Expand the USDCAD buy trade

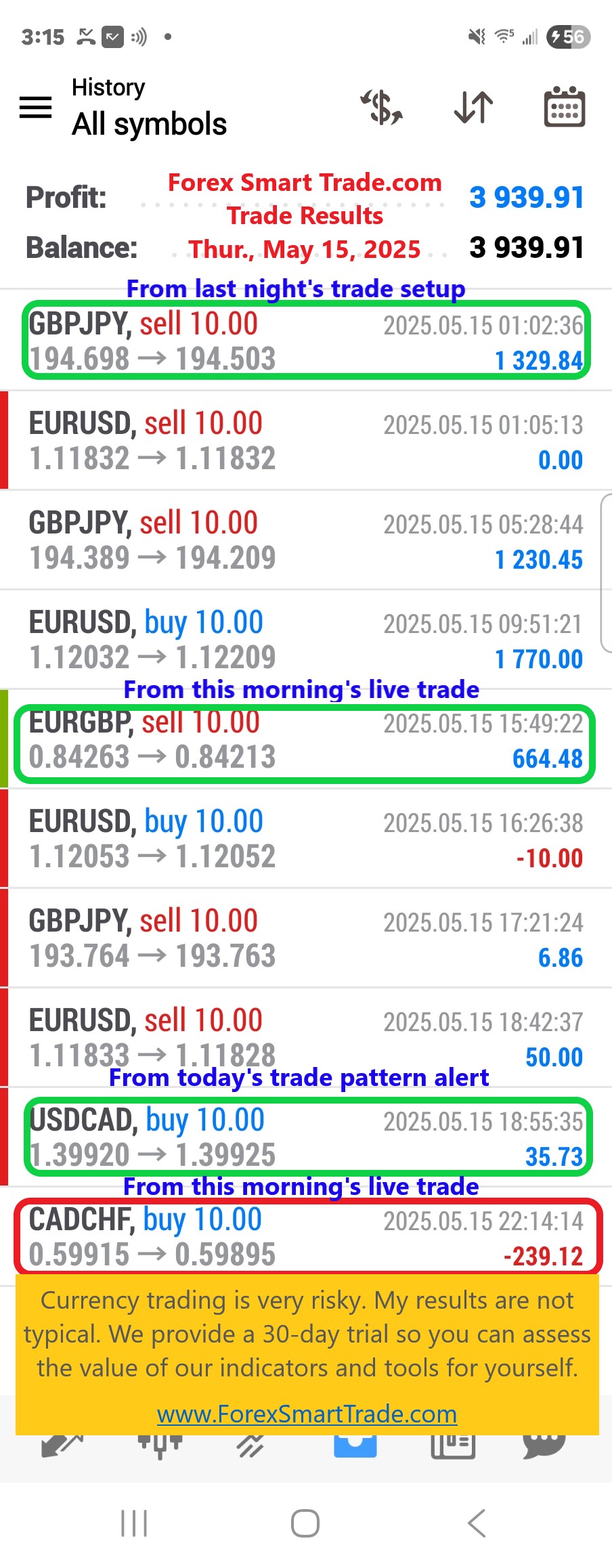(x=306, y=1137)
